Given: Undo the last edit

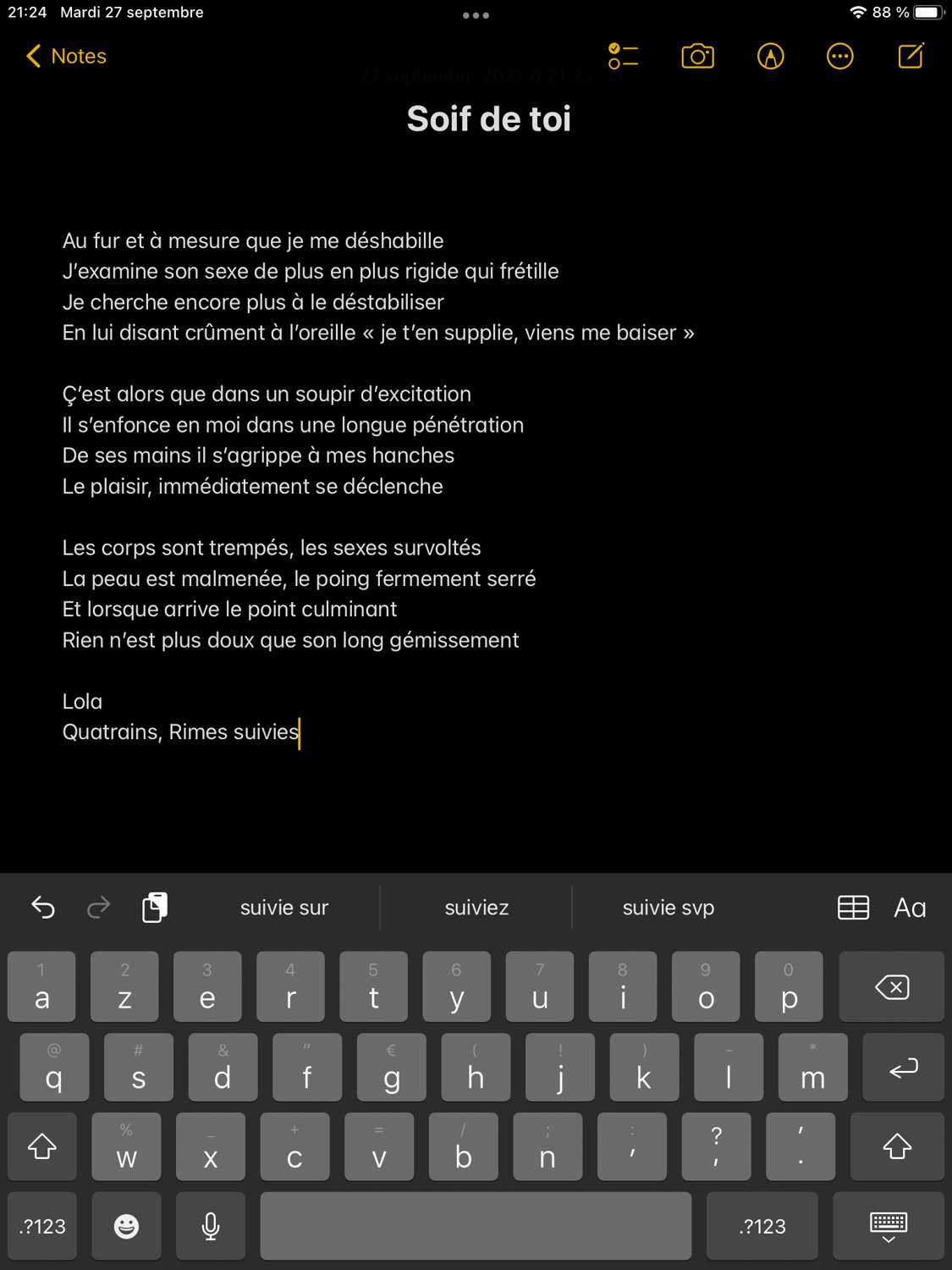Looking at the screenshot, I should [43, 908].
